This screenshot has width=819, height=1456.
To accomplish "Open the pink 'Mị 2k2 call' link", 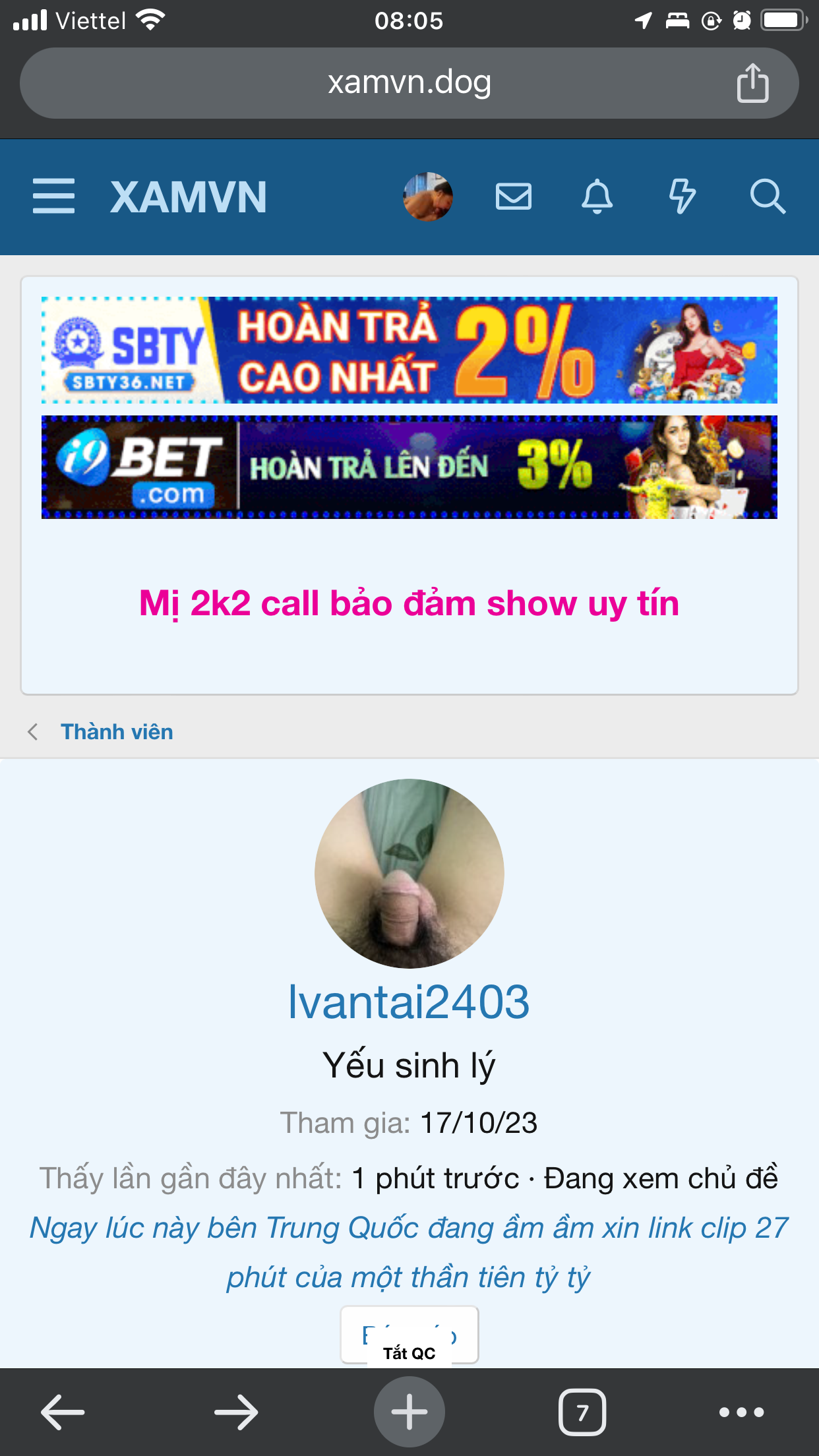I will coord(409,603).
